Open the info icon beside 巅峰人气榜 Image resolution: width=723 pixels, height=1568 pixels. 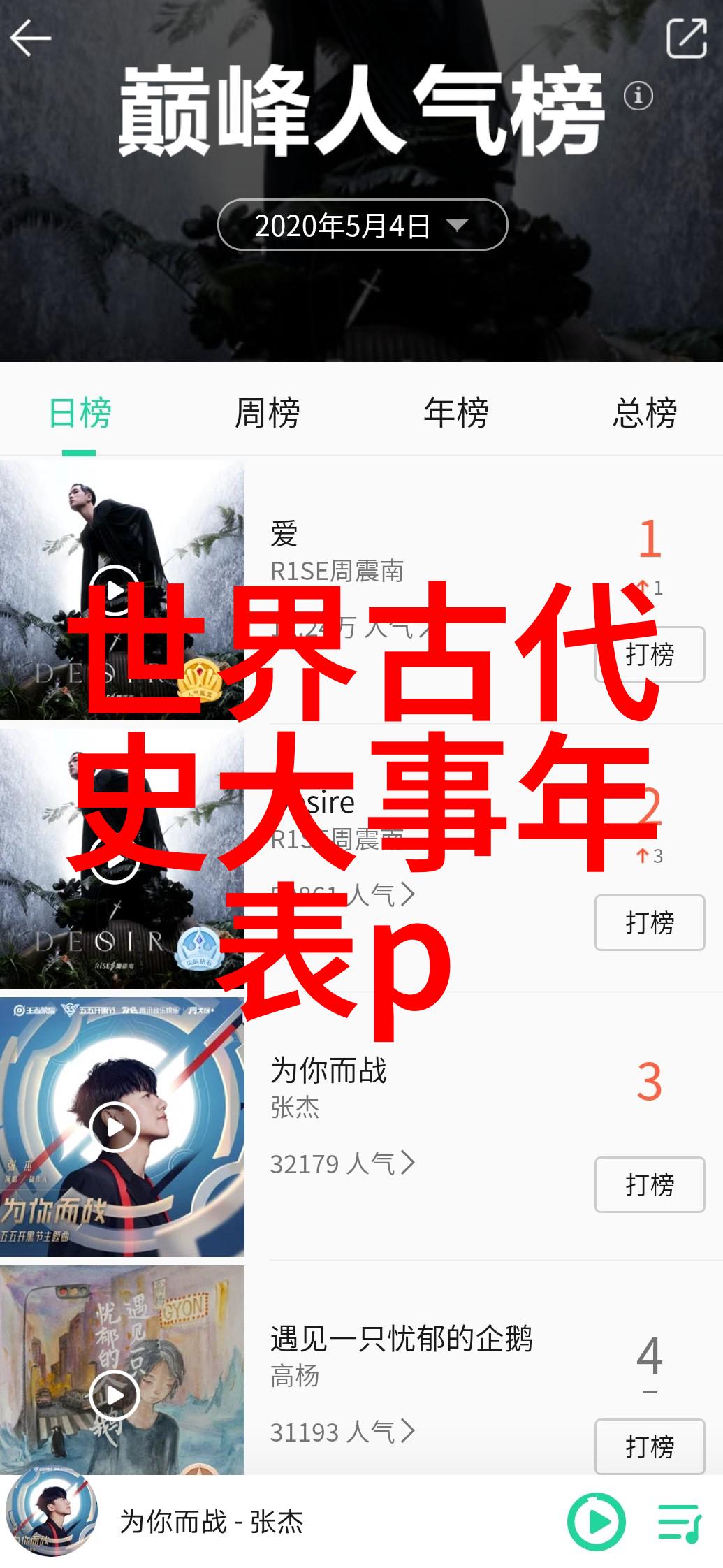(638, 95)
